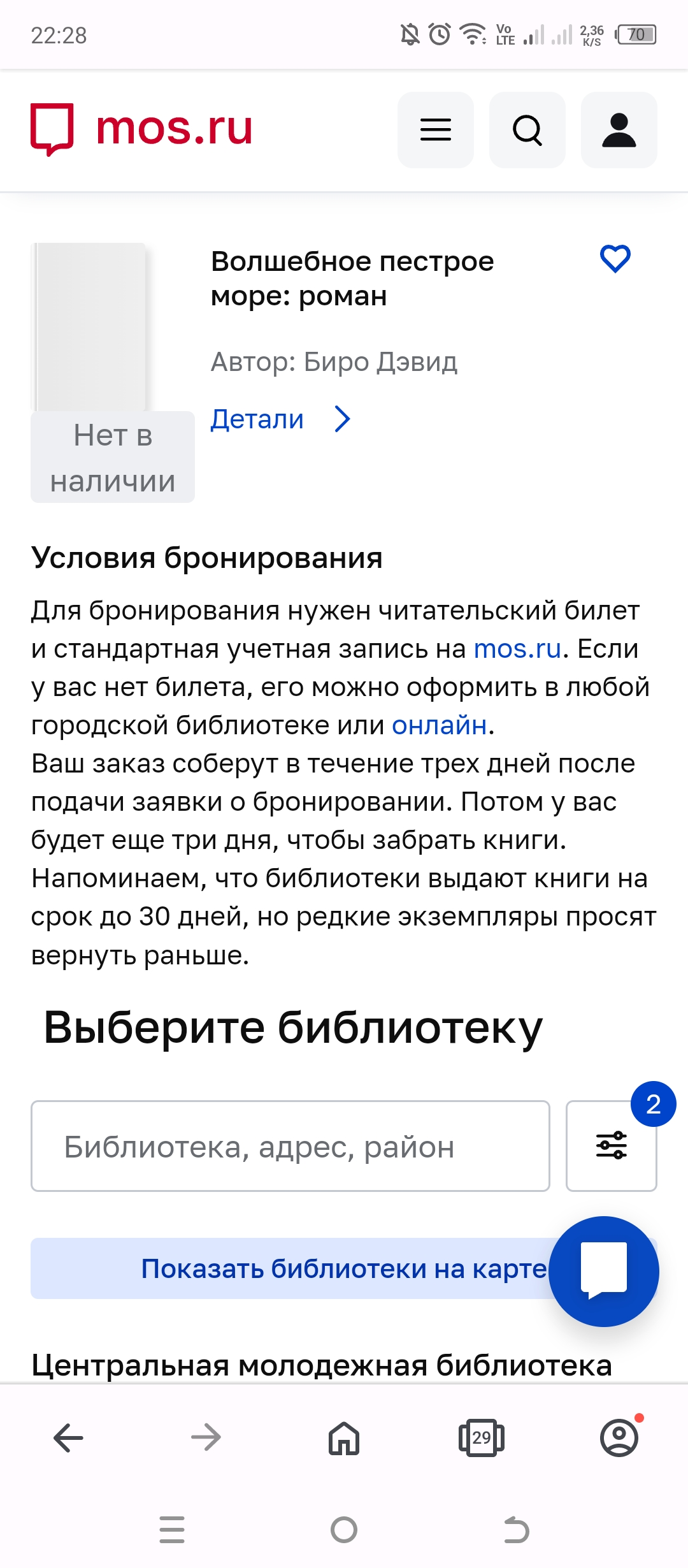The width and height of the screenshot is (688, 1568).
Task: Follow the mos.ru link in booking conditions
Action: 517,649
